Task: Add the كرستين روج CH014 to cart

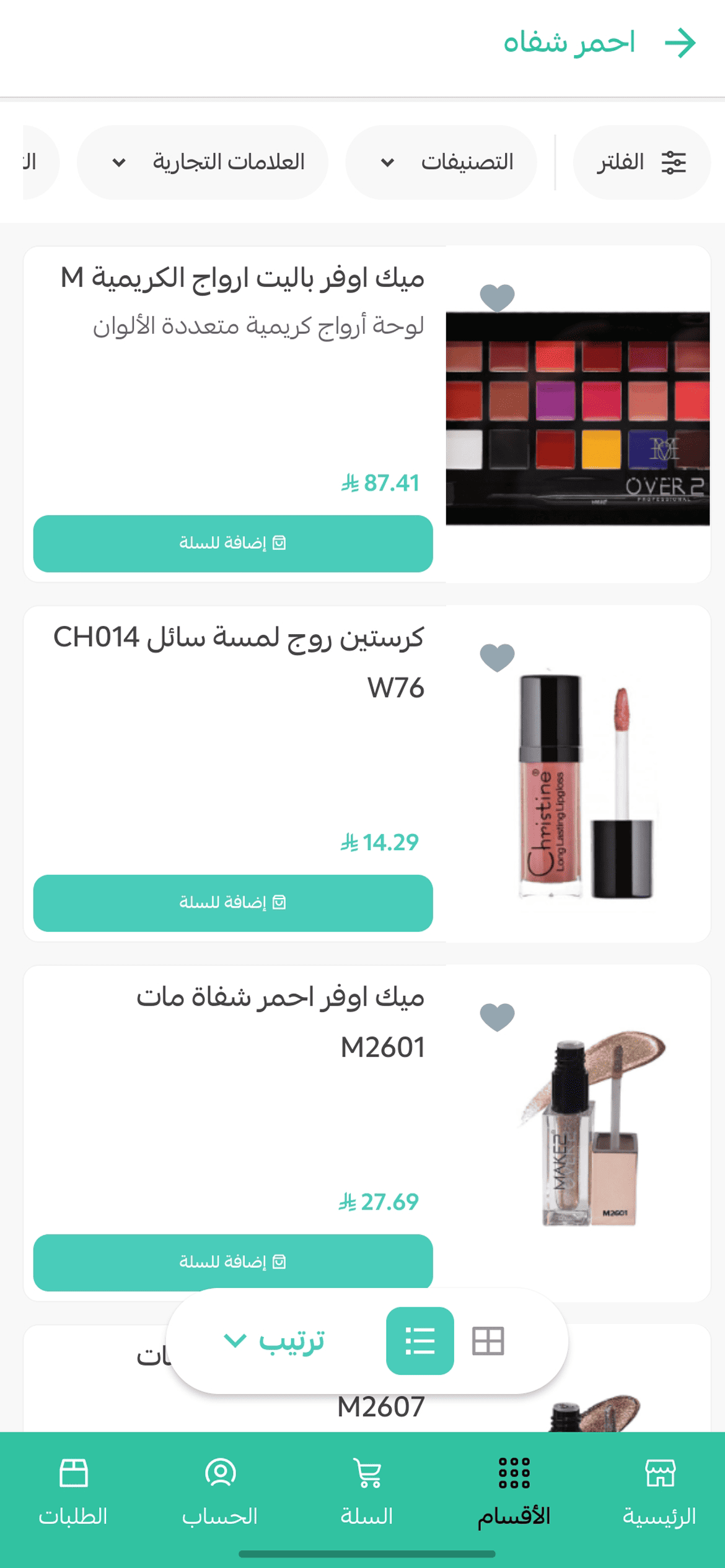Action: click(233, 903)
